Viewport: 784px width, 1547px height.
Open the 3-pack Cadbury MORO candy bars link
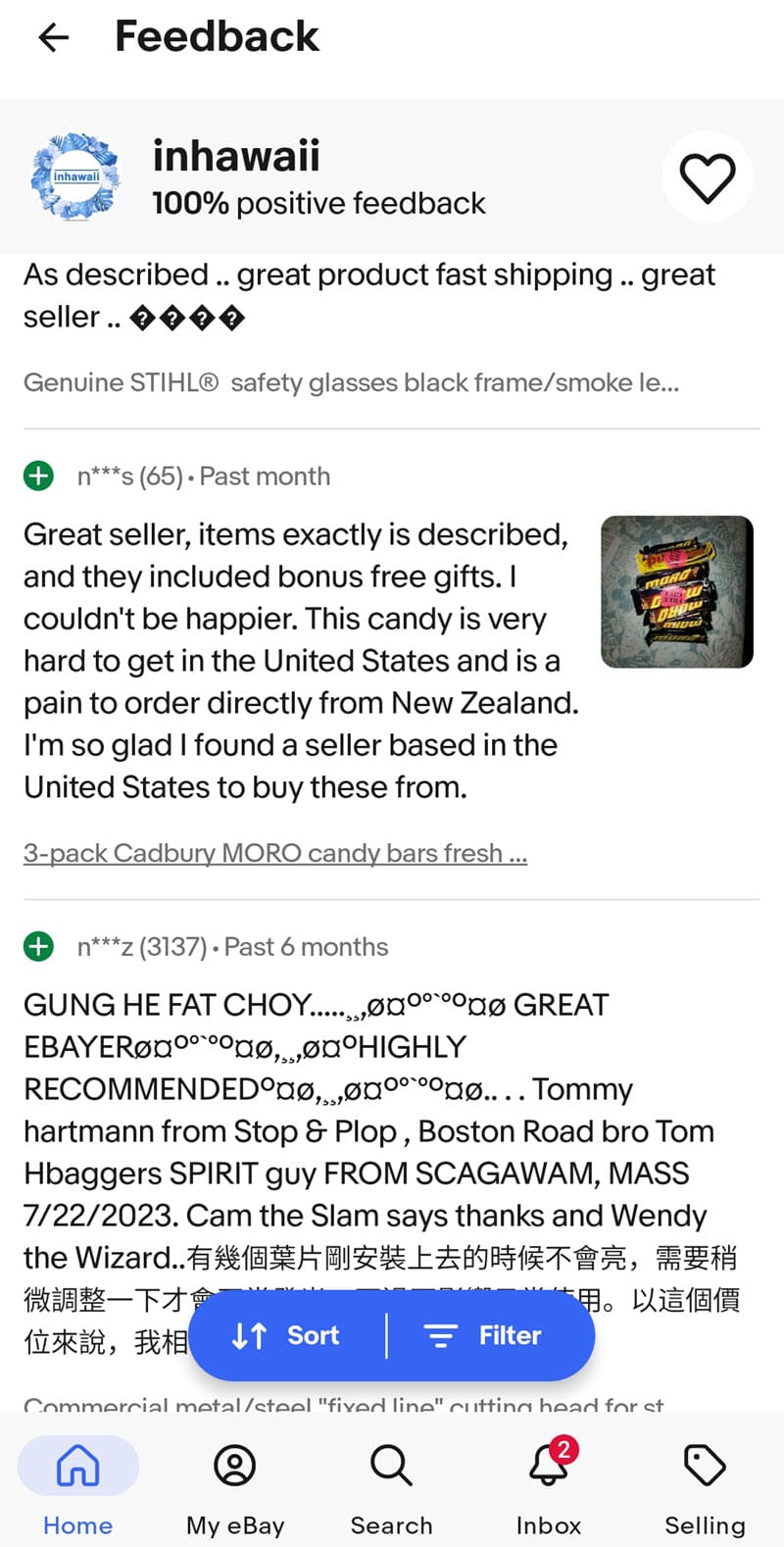pos(275,853)
